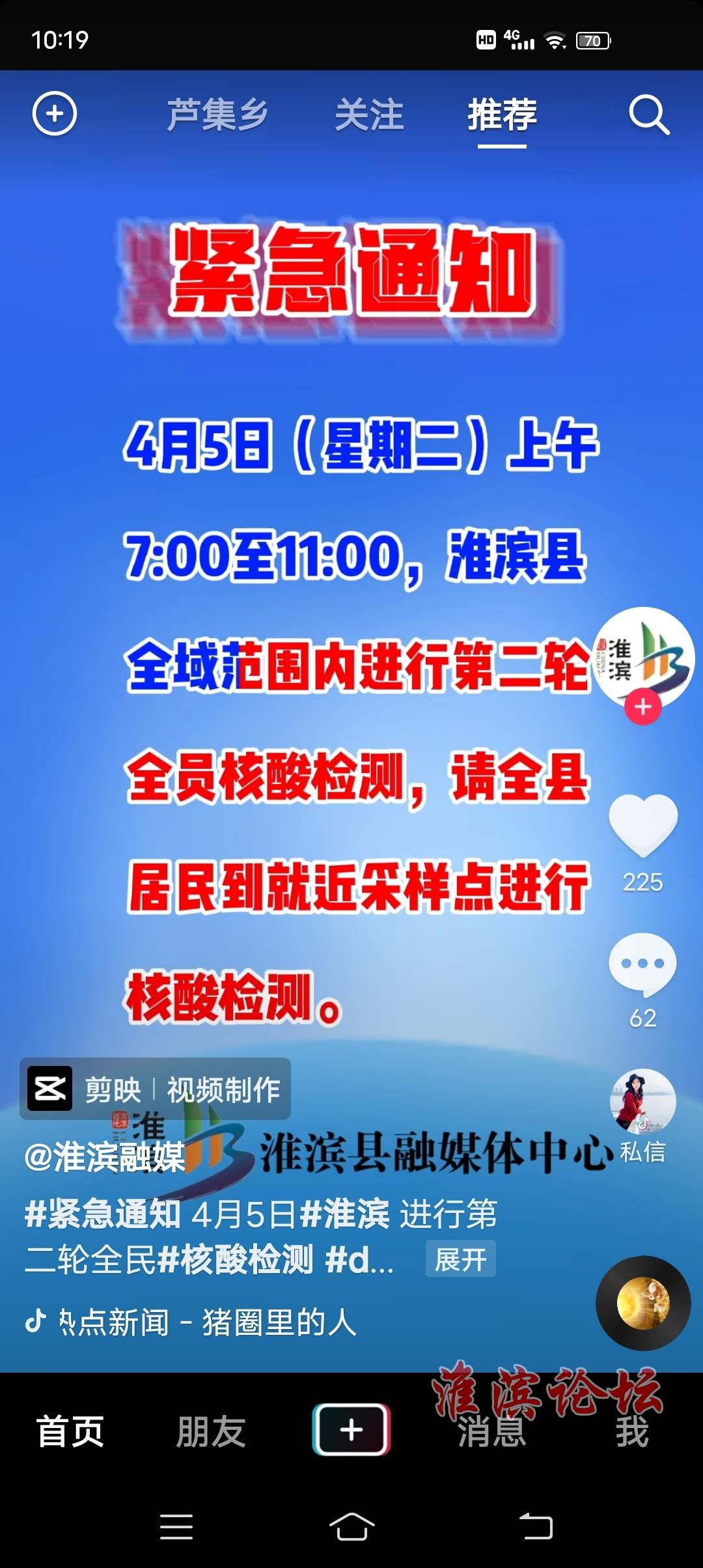Open the #紧急通知 hashtag
Screen dimensions: 703x1568
coord(103,1214)
